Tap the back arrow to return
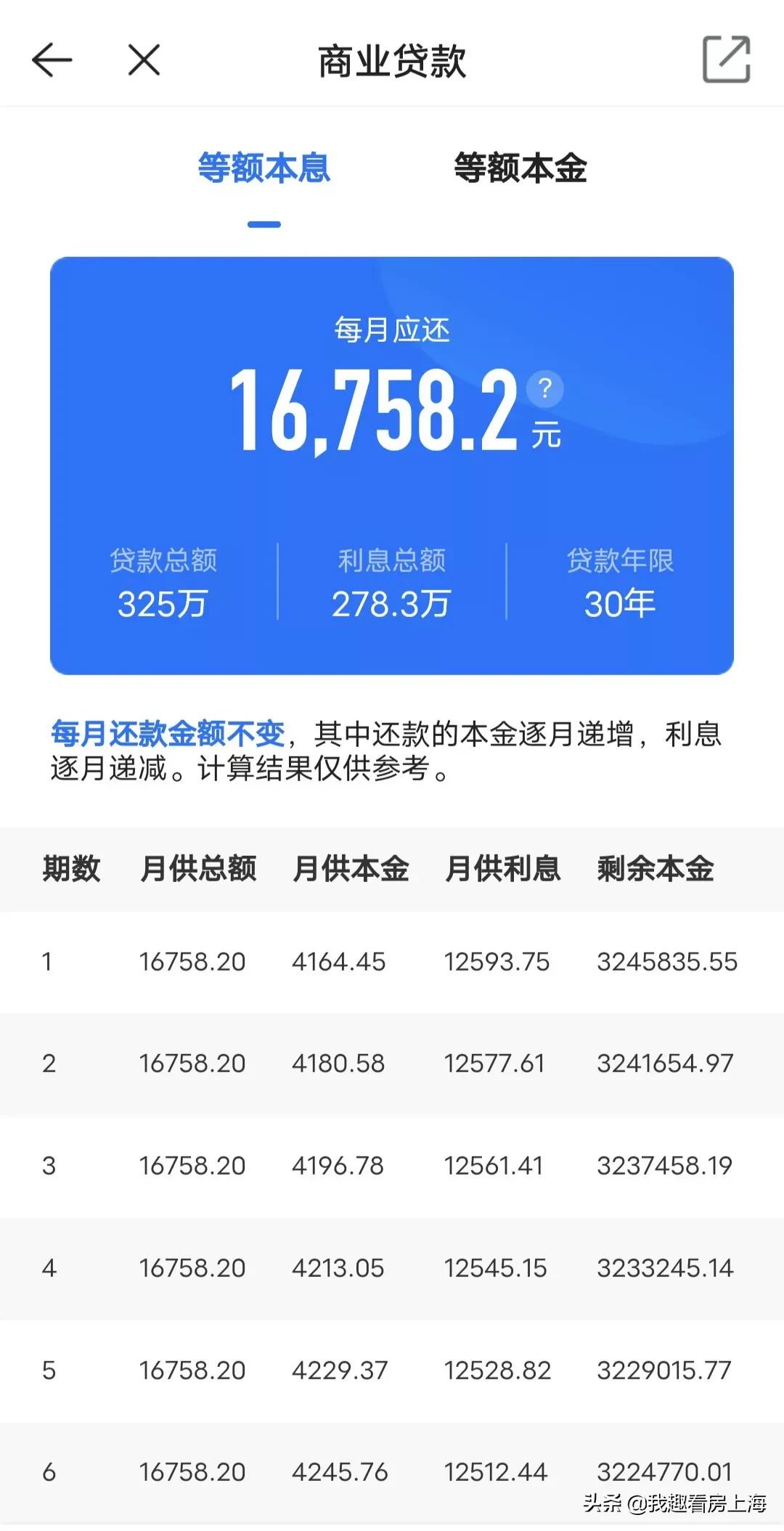Viewport: 784px width, 1531px height. click(52, 60)
